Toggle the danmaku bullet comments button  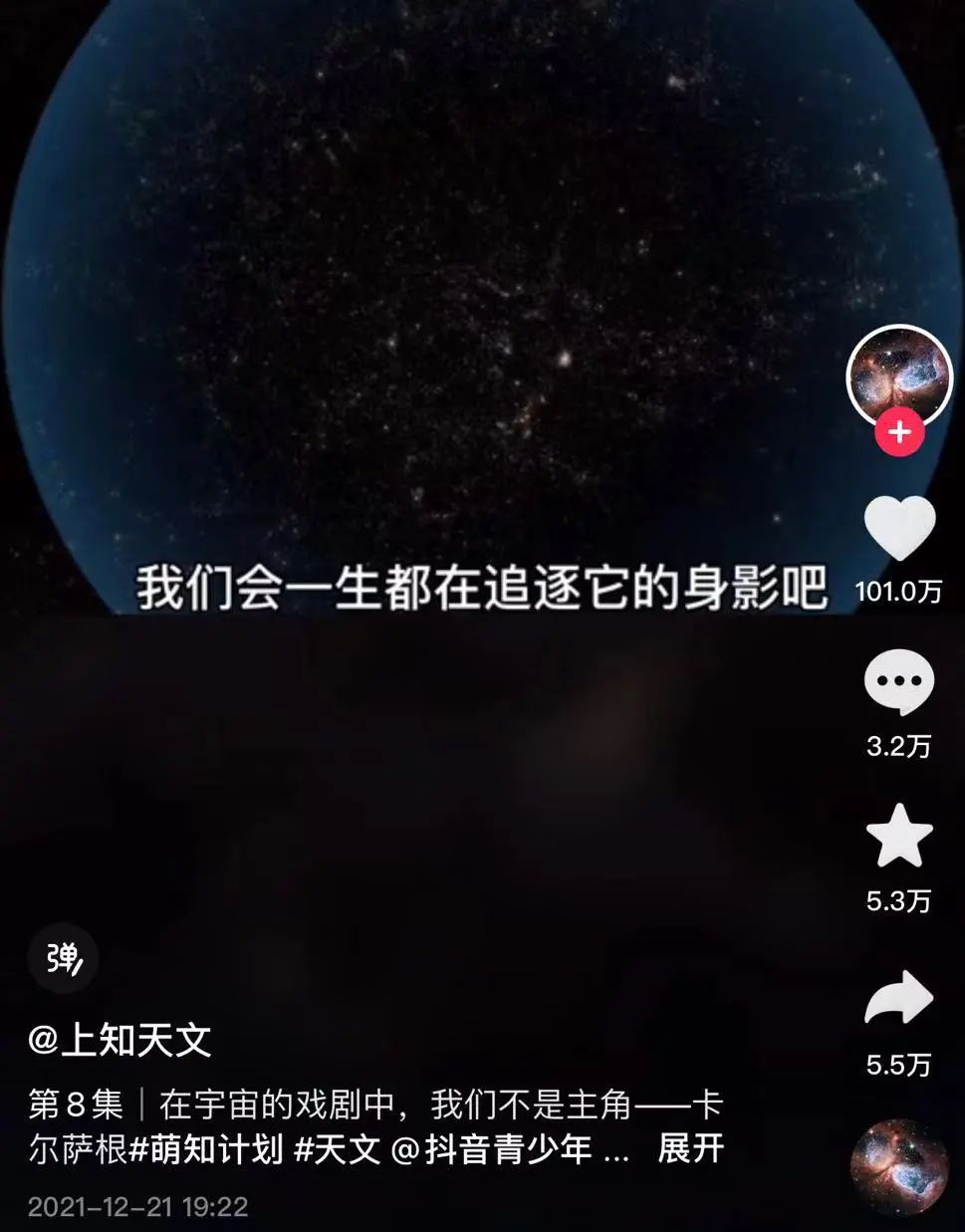tap(62, 959)
